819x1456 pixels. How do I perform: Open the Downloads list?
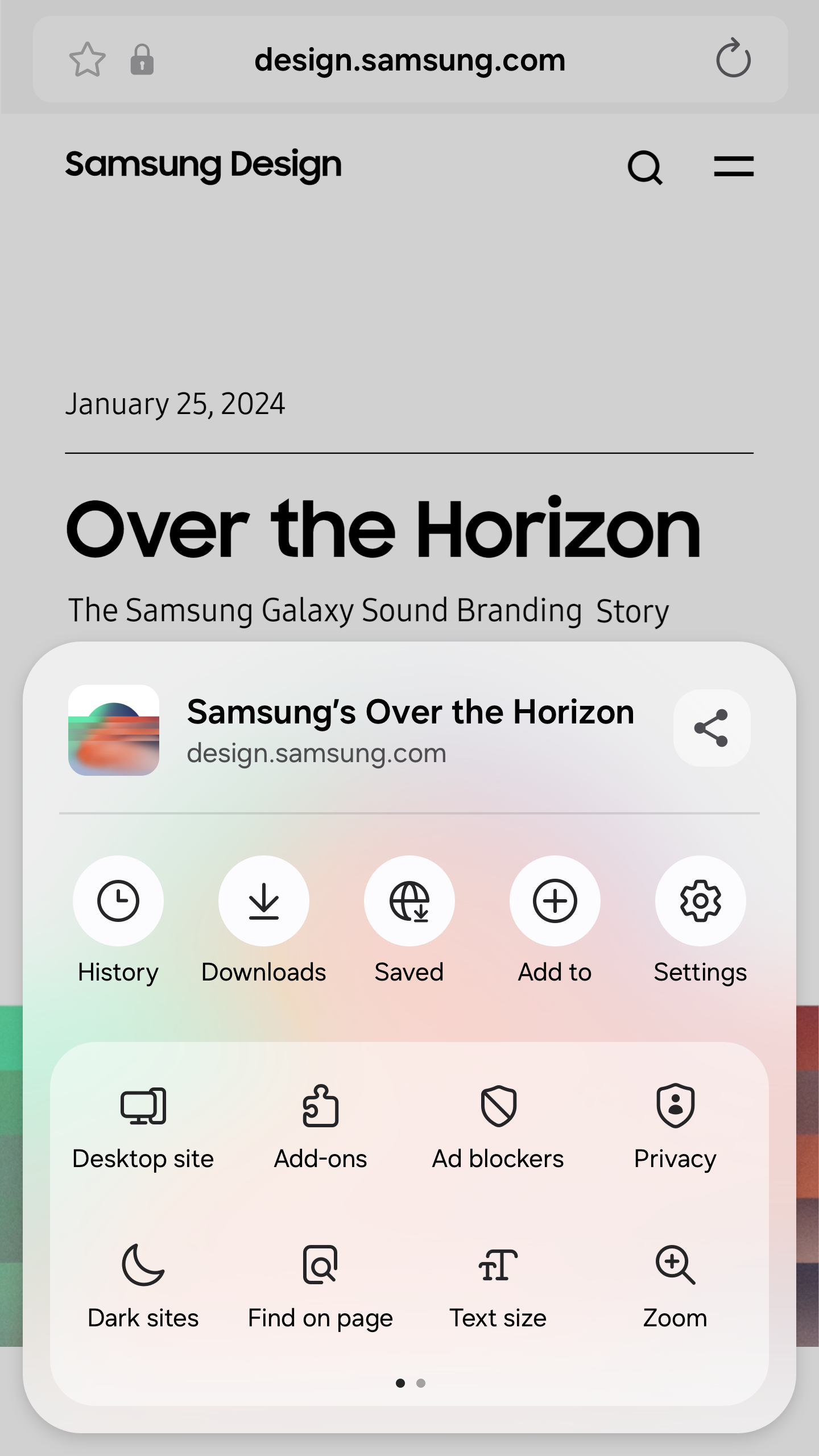pos(264,901)
